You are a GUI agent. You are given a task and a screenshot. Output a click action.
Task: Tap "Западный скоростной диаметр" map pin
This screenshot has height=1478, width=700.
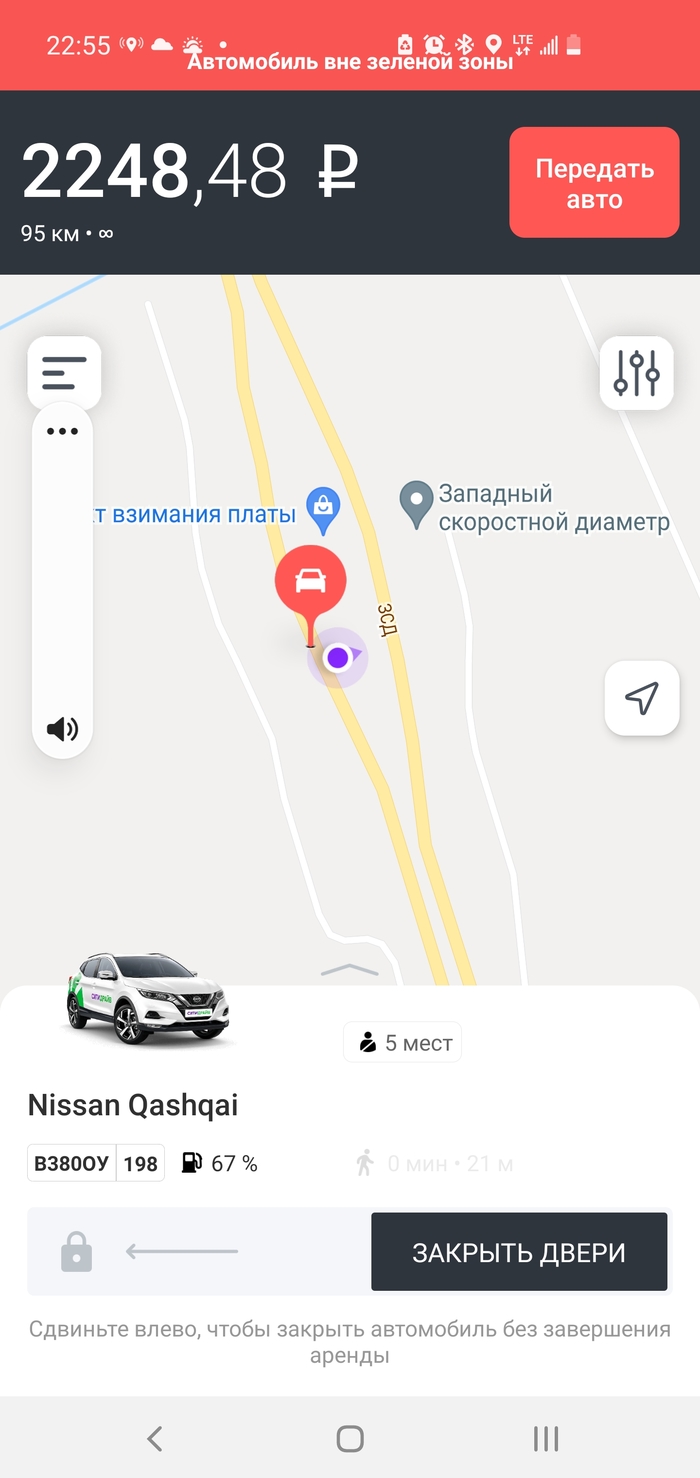[416, 506]
